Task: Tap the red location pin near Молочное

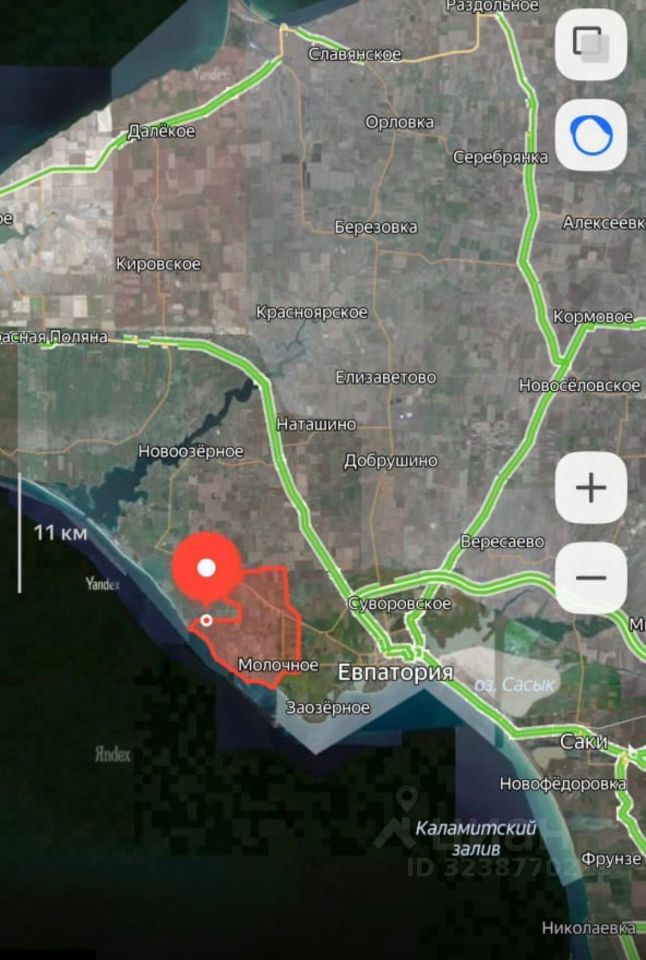Action: (206, 569)
